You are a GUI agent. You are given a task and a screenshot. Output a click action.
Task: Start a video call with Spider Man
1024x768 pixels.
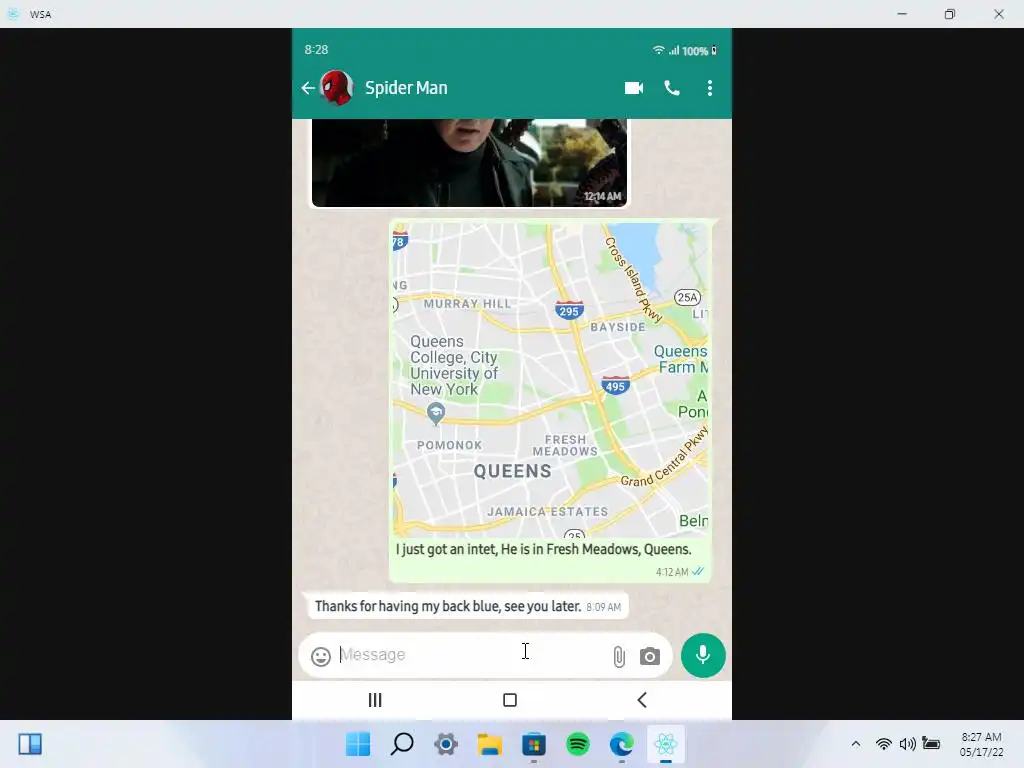633,88
